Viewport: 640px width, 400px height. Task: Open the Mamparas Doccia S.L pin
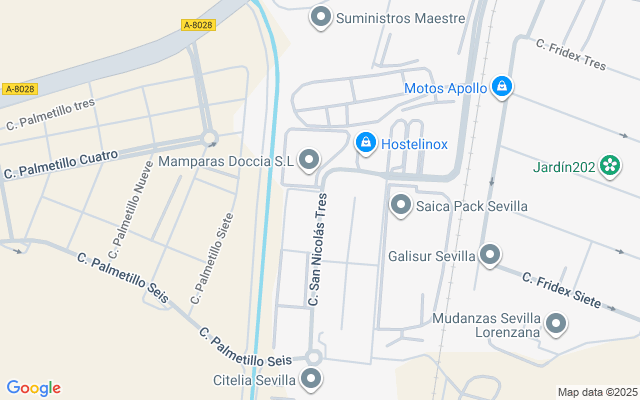coord(309,160)
